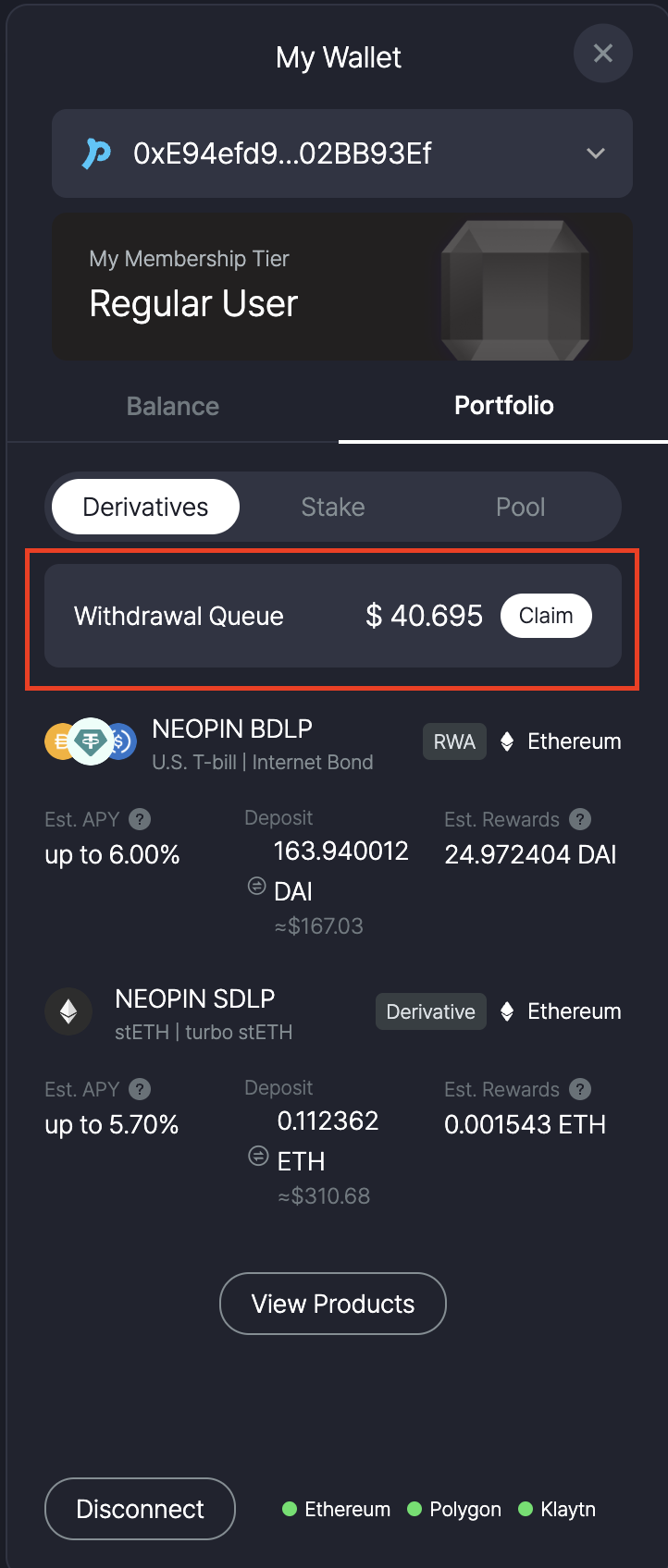Open the NEOPIN BDLP product
The height and width of the screenshot is (1568, 668).
click(231, 729)
